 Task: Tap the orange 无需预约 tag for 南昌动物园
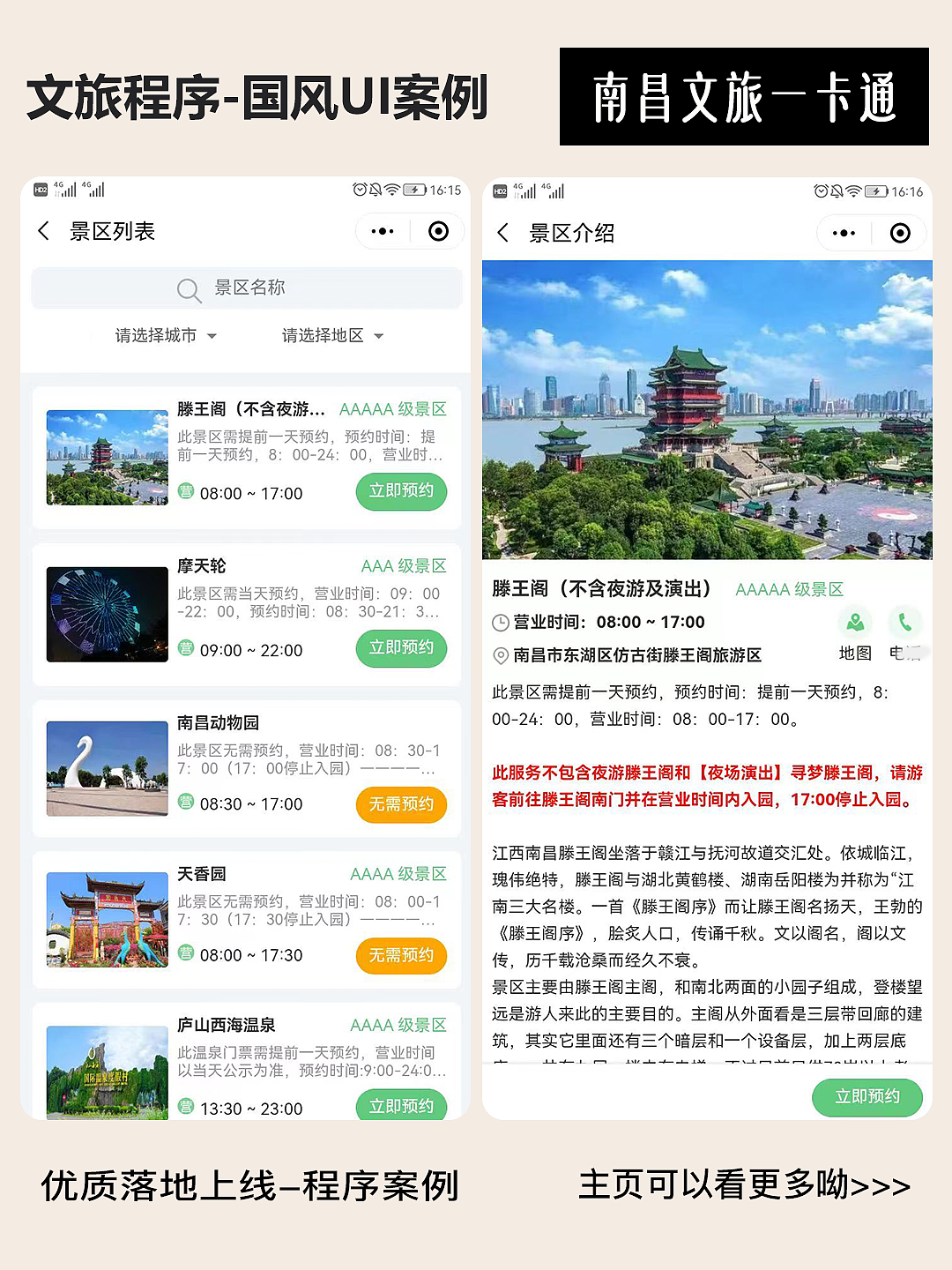click(x=401, y=804)
